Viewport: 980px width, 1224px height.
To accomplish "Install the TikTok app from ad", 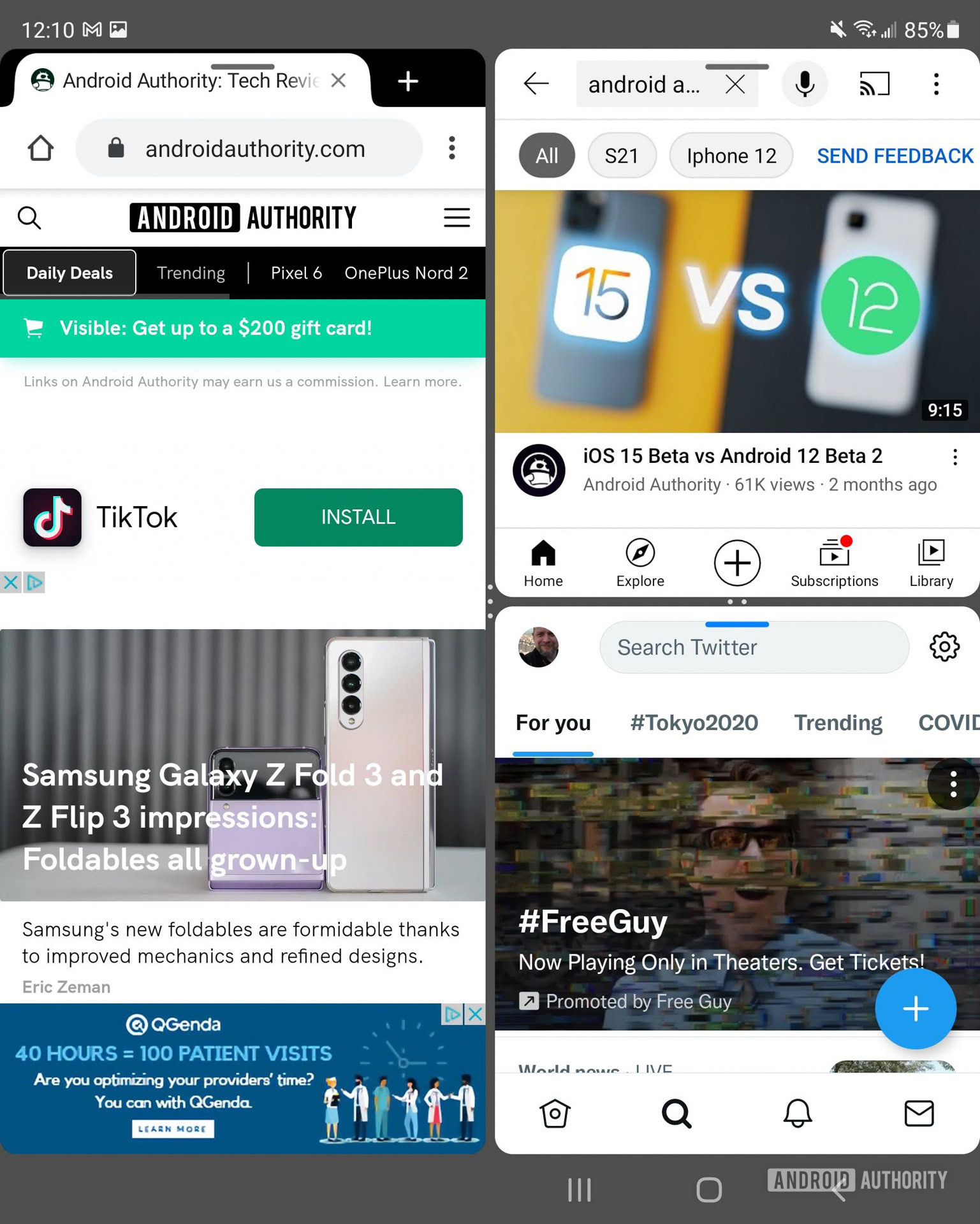I will [x=358, y=517].
